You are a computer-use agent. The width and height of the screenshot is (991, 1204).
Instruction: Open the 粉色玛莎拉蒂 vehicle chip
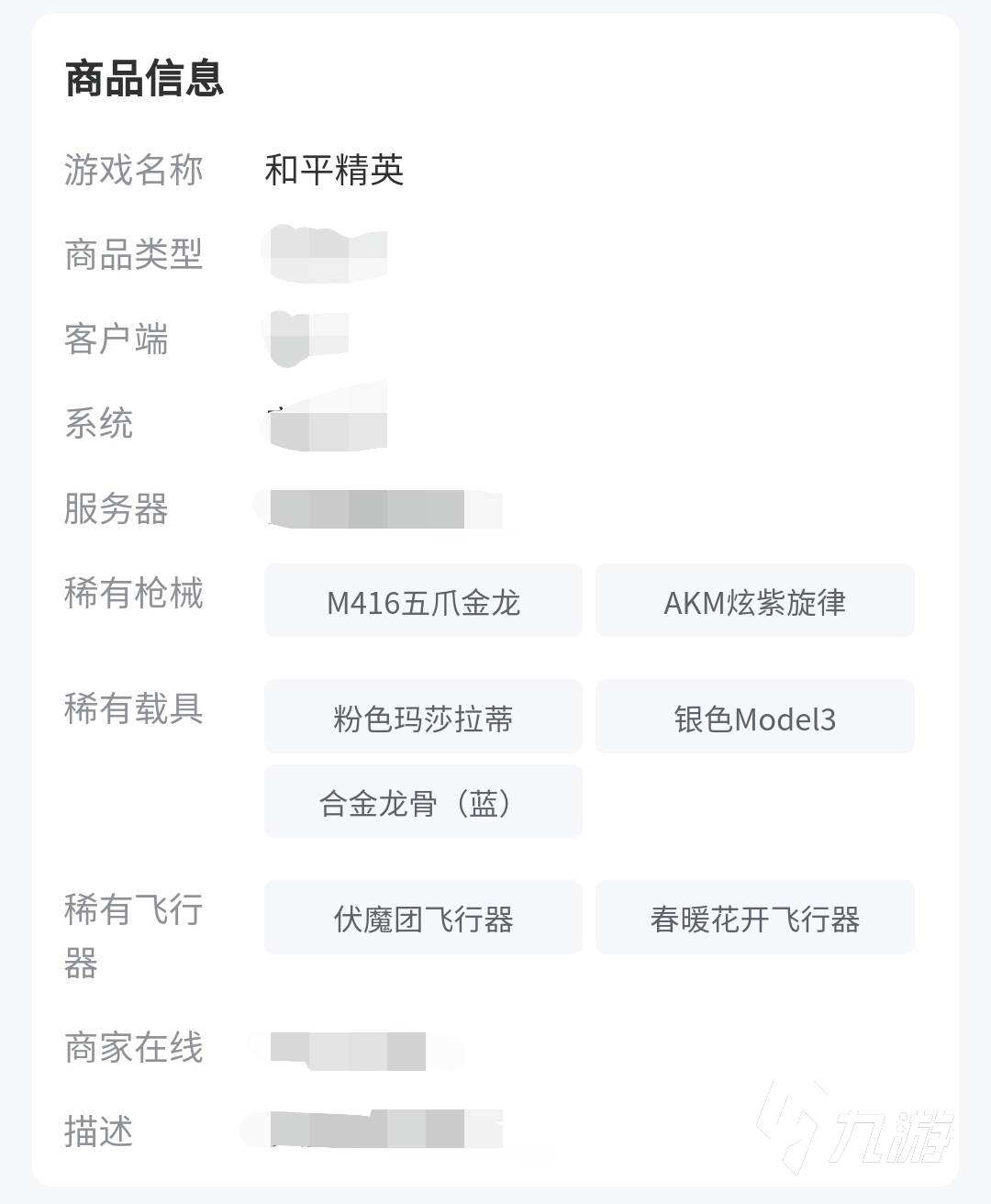click(x=423, y=717)
